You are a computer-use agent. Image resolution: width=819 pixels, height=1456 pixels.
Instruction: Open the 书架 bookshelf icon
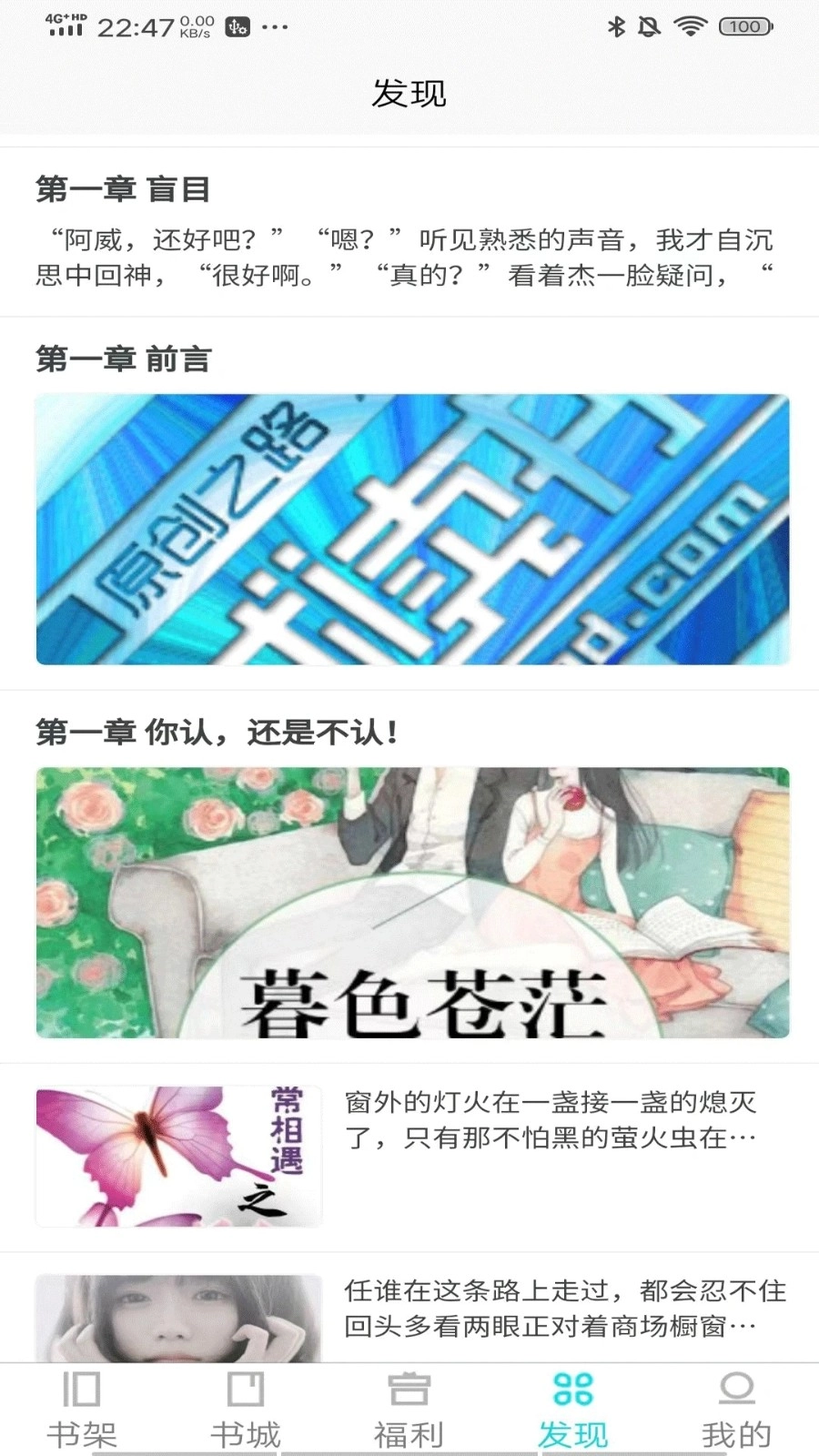(x=80, y=1390)
